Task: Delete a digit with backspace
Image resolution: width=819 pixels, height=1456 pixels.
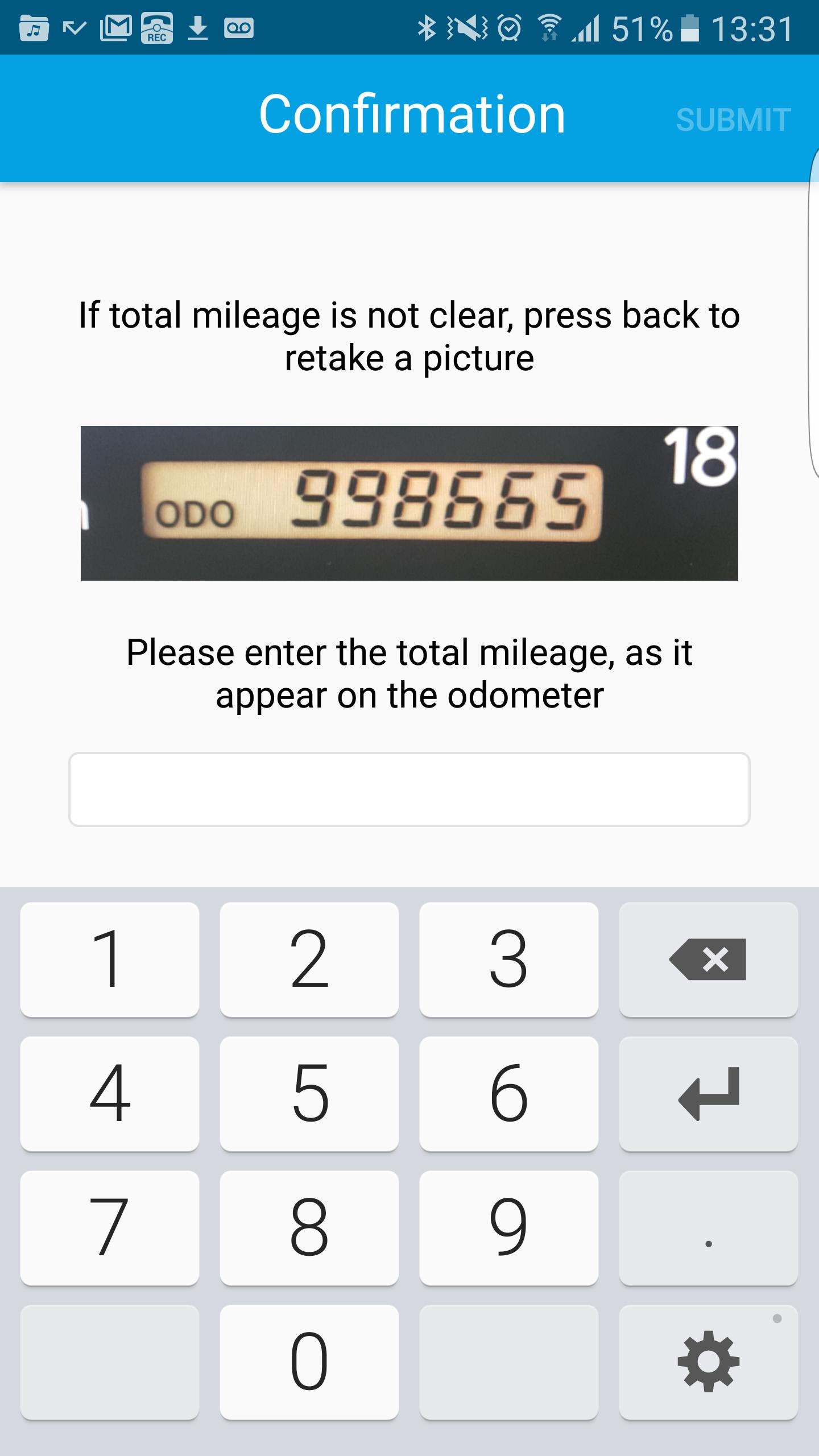Action: [708, 959]
